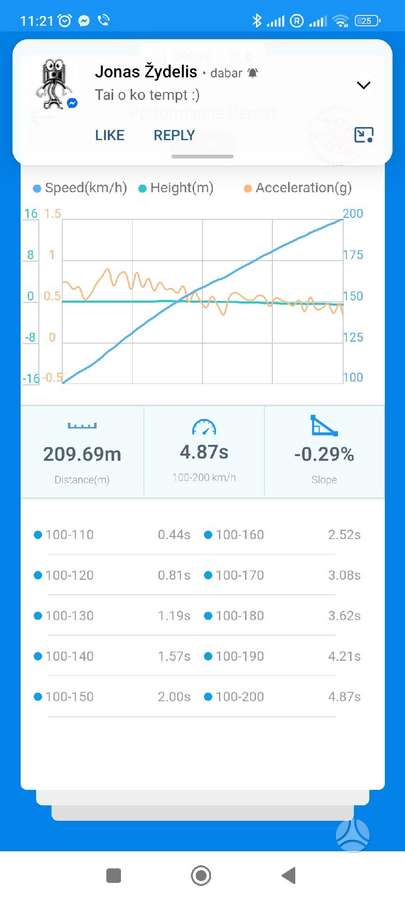Toggle the Speed(km/h) chart series

[x=80, y=188]
